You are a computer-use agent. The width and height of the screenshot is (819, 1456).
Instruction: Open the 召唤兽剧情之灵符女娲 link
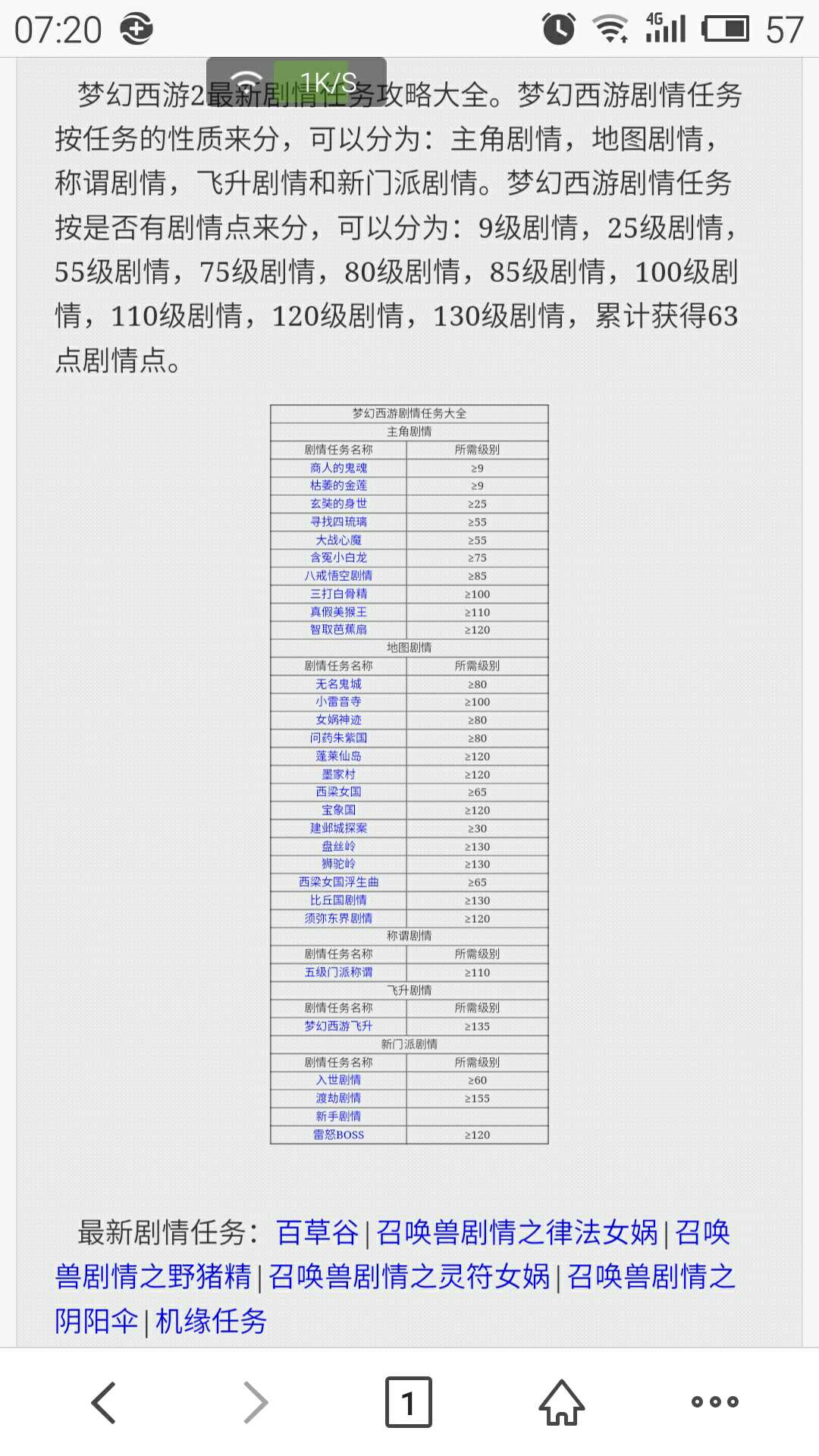coord(409,1277)
